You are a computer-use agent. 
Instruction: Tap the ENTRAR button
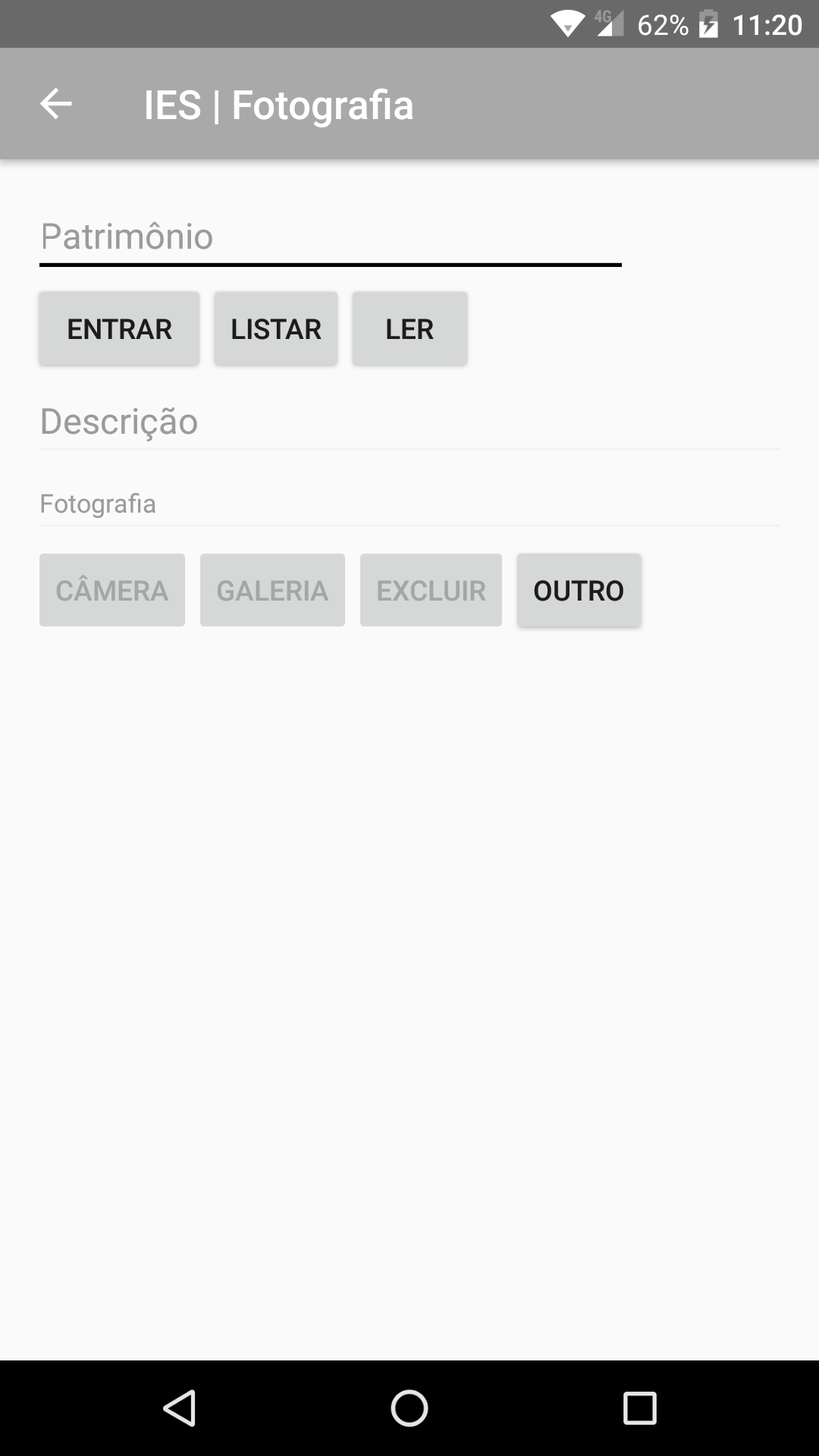[119, 328]
